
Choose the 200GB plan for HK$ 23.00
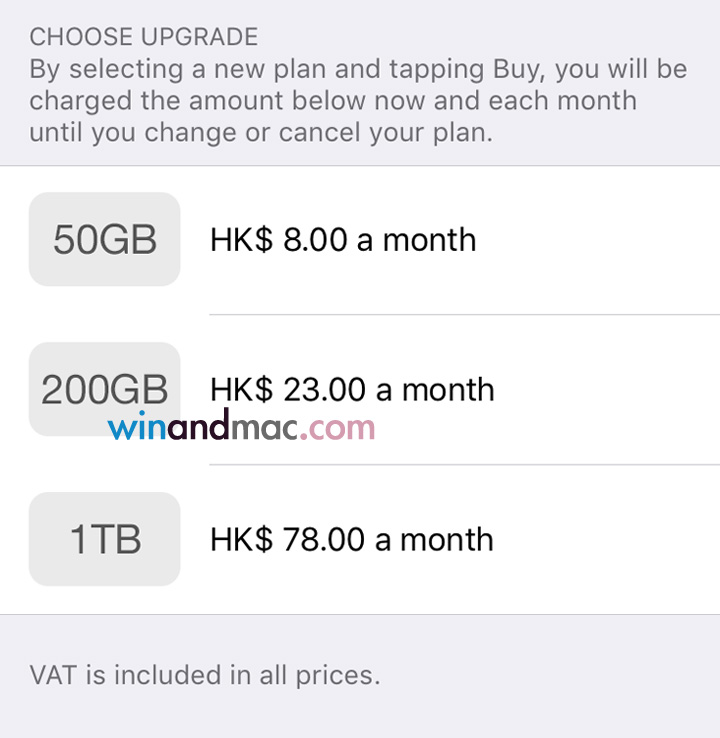coord(104,389)
